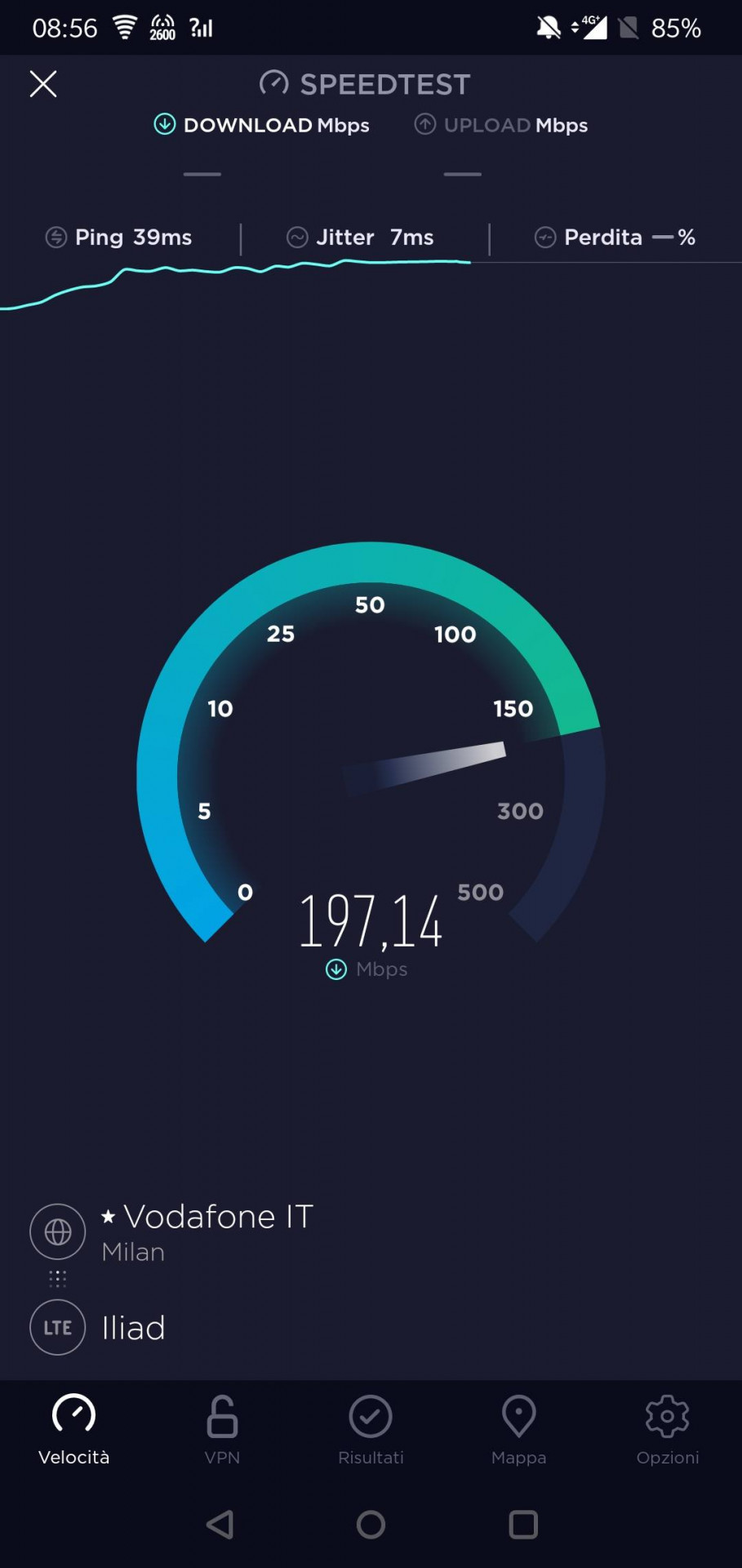The width and height of the screenshot is (742, 1568).
Task: Open the Risultati tab
Action: pyautogui.click(x=371, y=1429)
